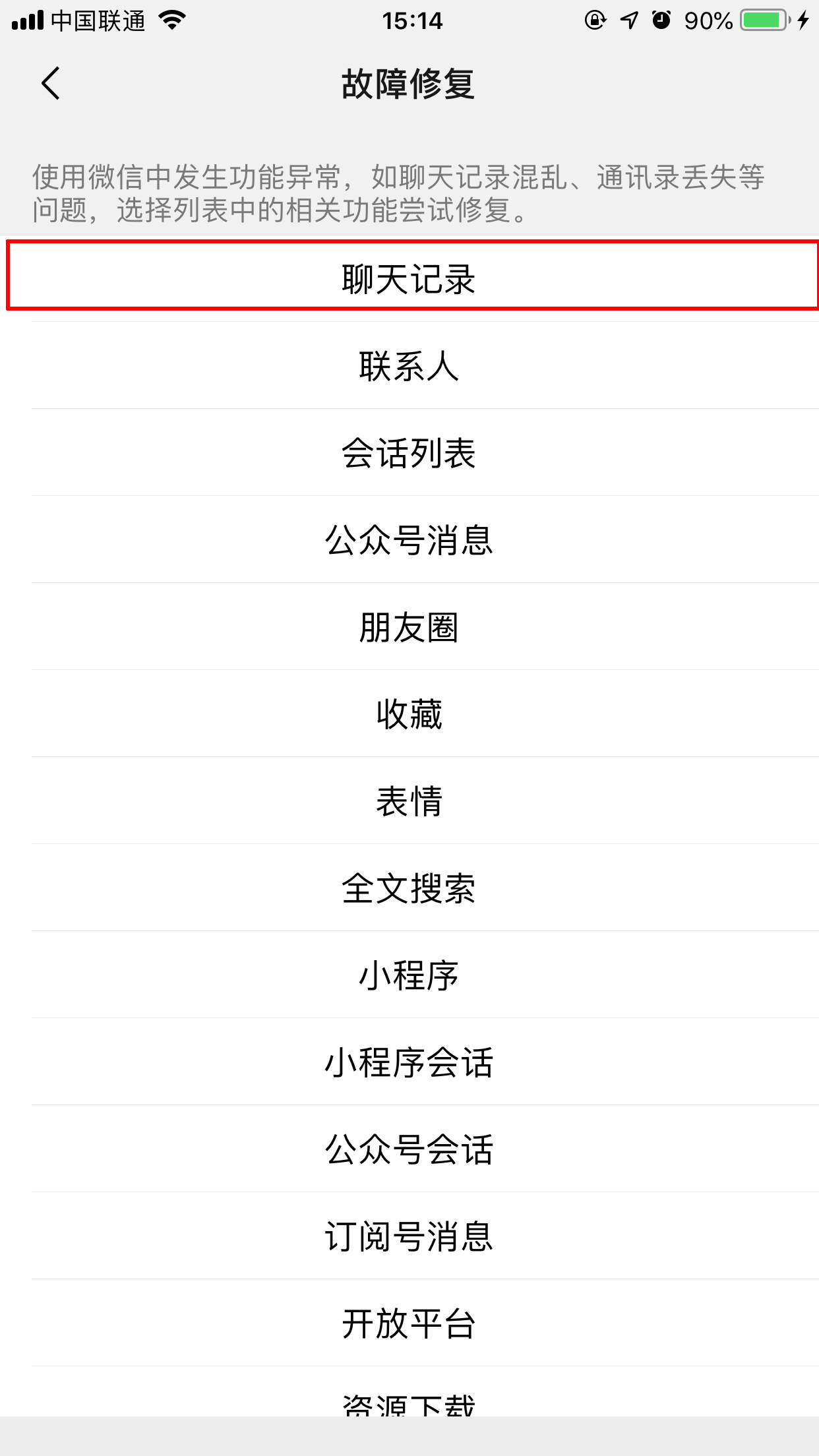The width and height of the screenshot is (819, 1456).
Task: Select 订阅号消息 repair option
Action: click(409, 1238)
